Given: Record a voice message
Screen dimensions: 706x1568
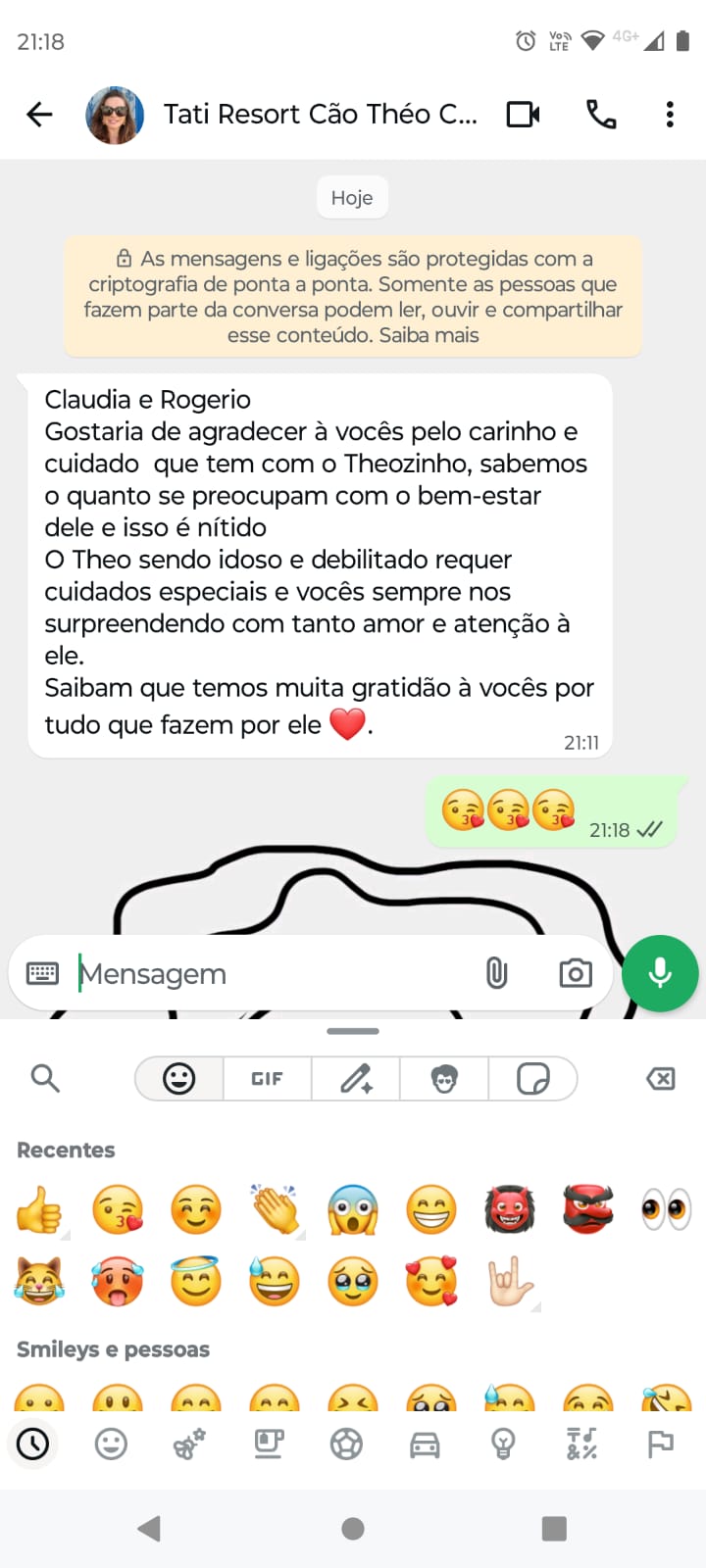Looking at the screenshot, I should pos(660,973).
